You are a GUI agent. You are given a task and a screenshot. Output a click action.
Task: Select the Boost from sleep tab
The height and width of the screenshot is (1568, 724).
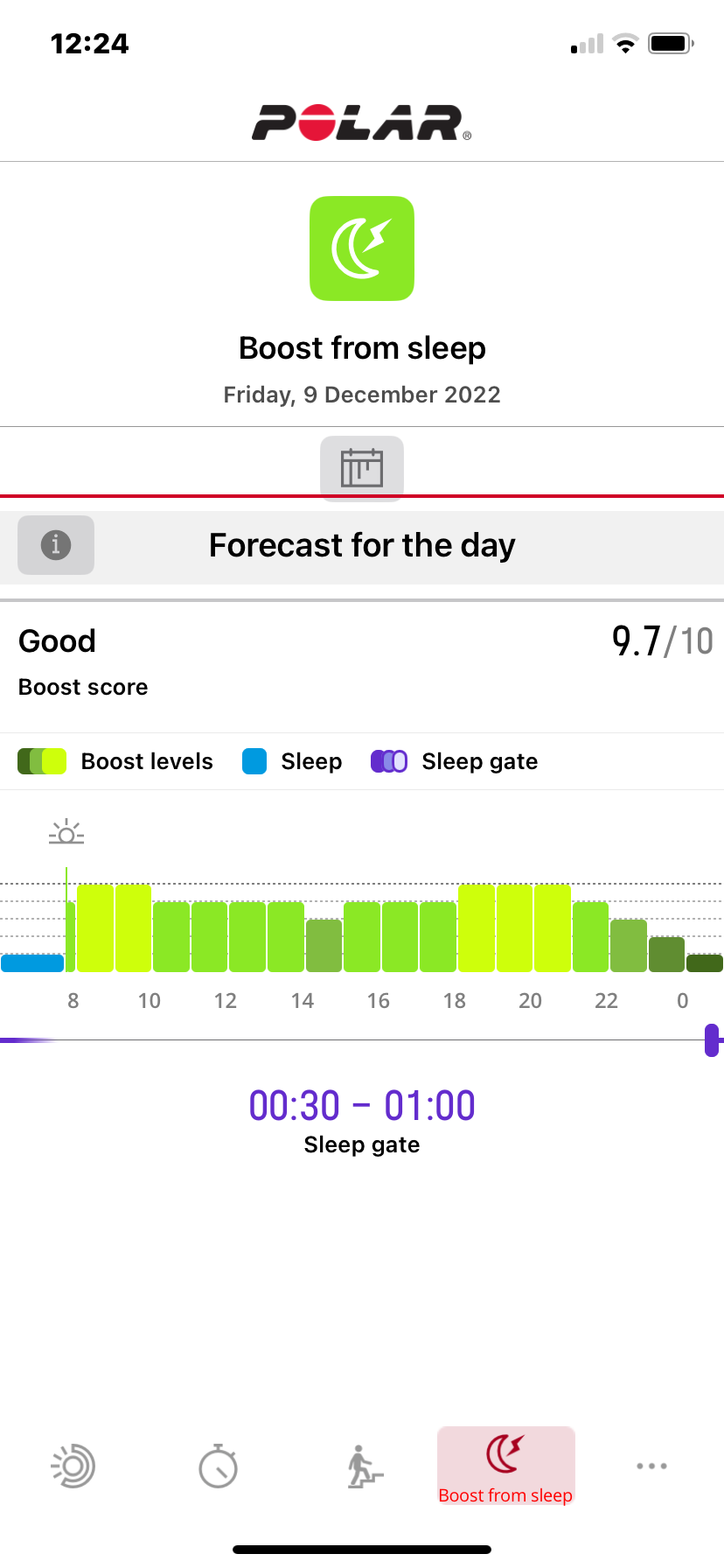[505, 1467]
